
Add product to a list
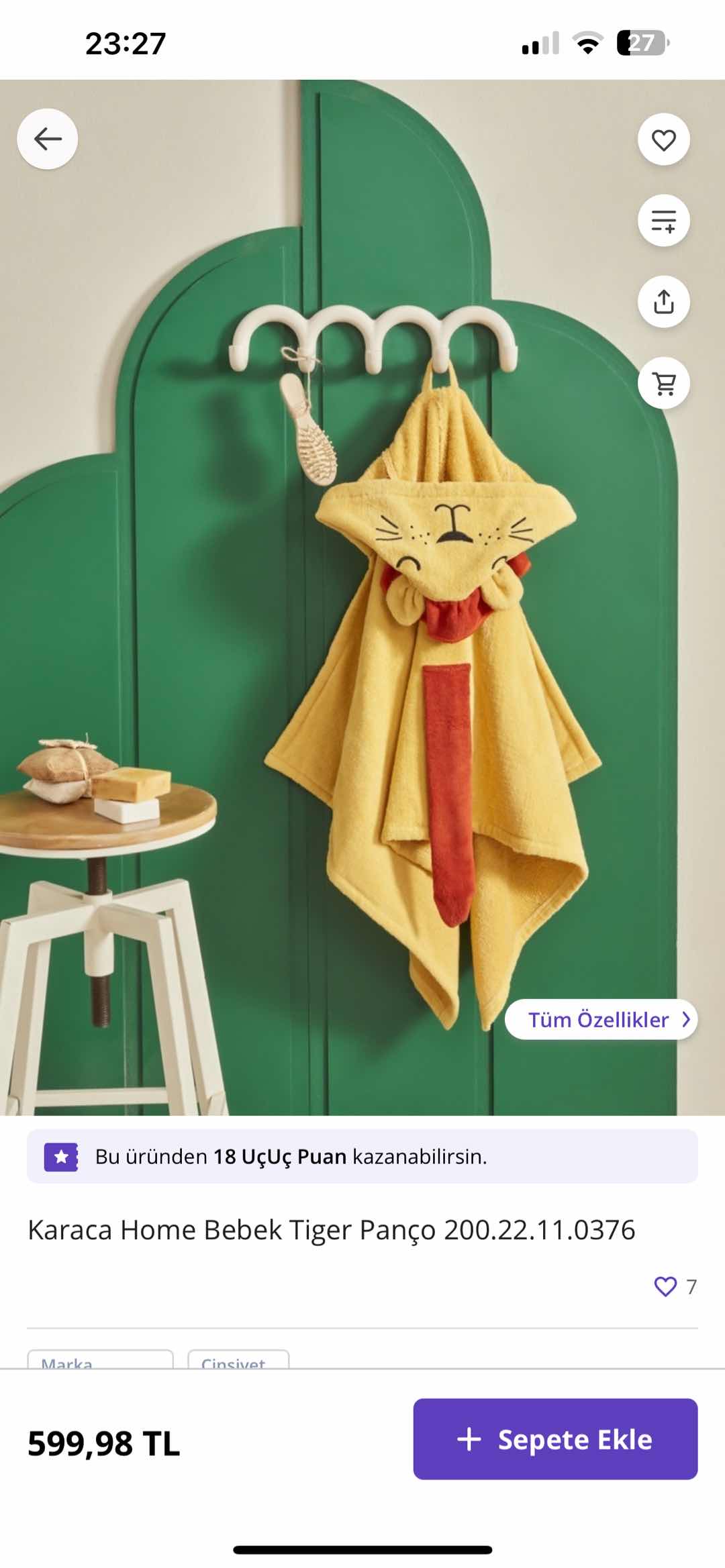[x=663, y=221]
